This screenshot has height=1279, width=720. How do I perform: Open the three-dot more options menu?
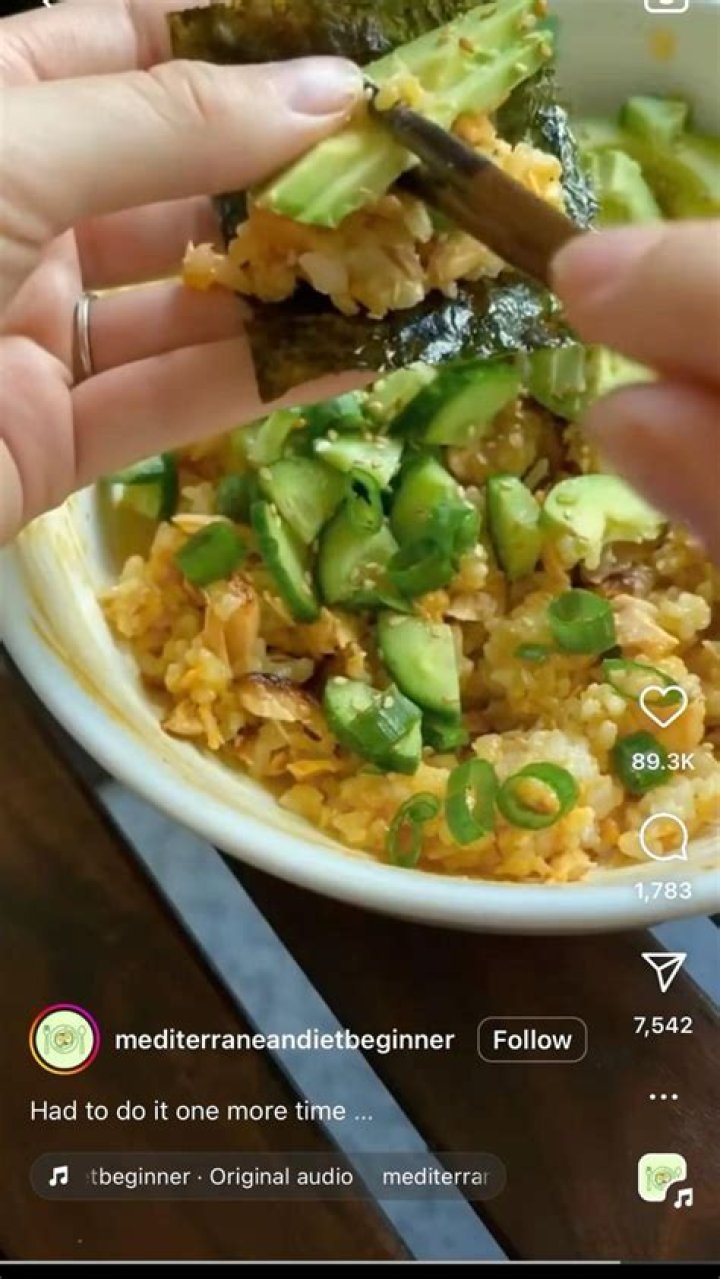[x=663, y=1096]
